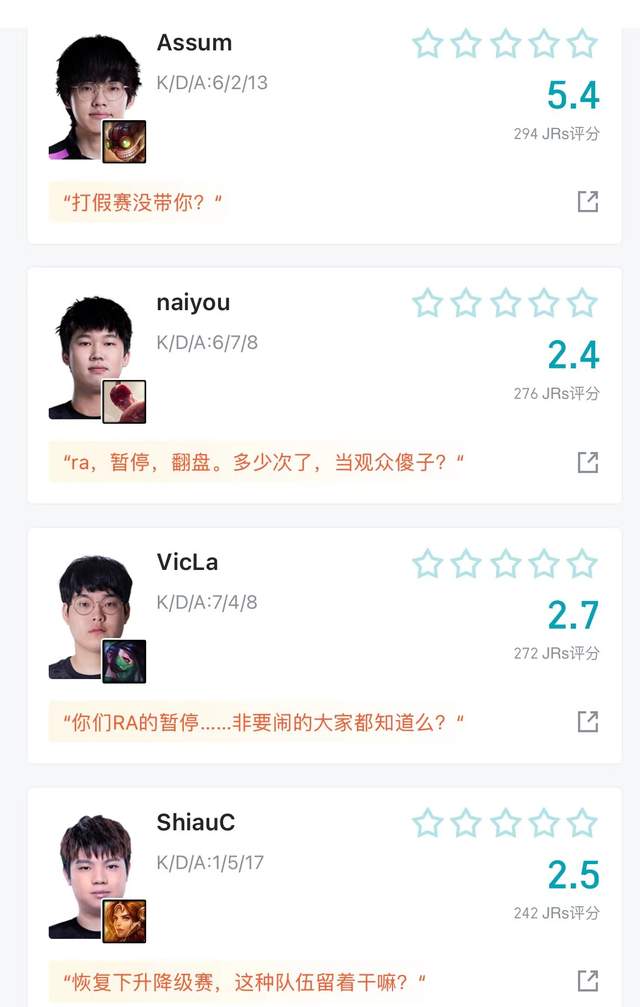Rate Assum five stars
Image resolution: width=640 pixels, height=1007 pixels.
[x=582, y=44]
